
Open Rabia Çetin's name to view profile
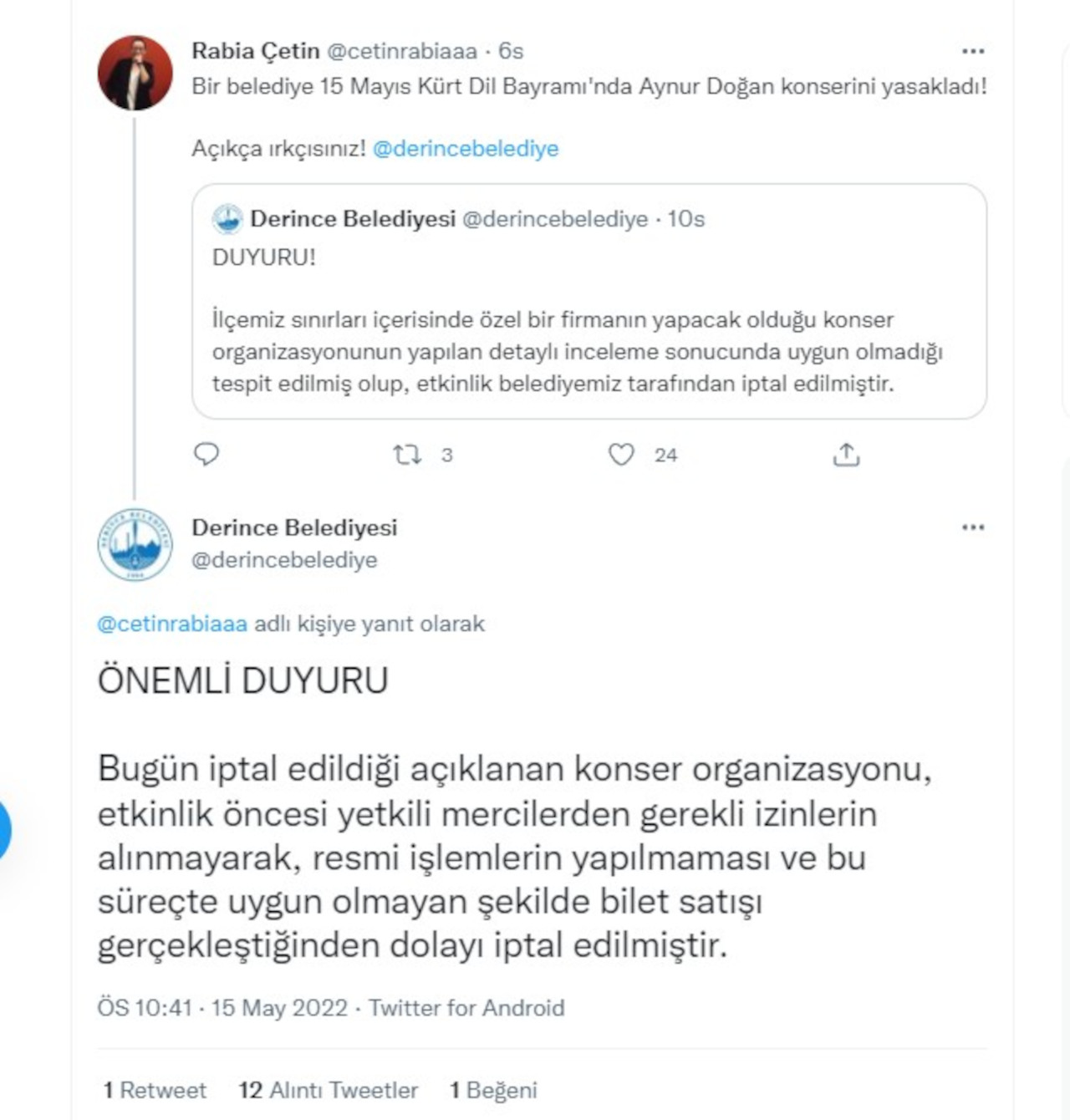click(255, 51)
